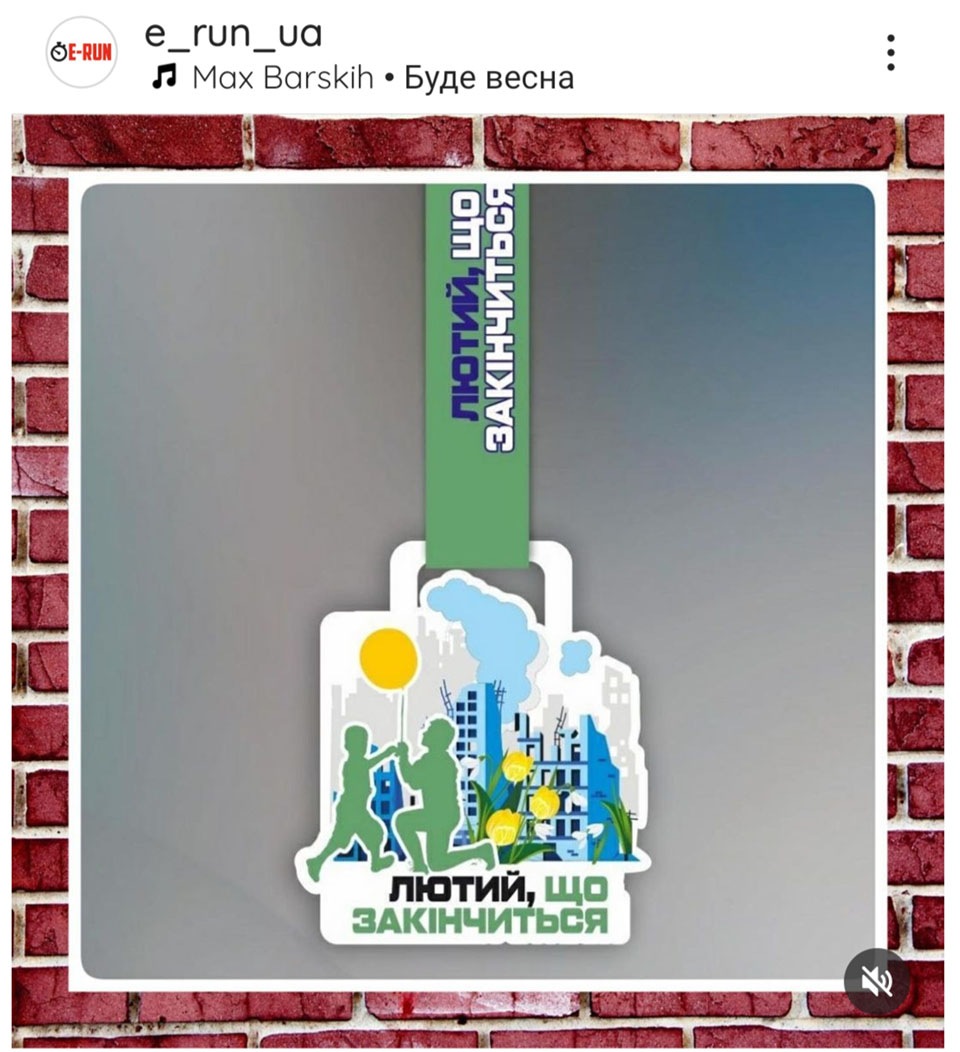Image resolution: width=960 pixels, height=1052 pixels.
Task: Tap the medal video post
Action: pyautogui.click(x=478, y=580)
